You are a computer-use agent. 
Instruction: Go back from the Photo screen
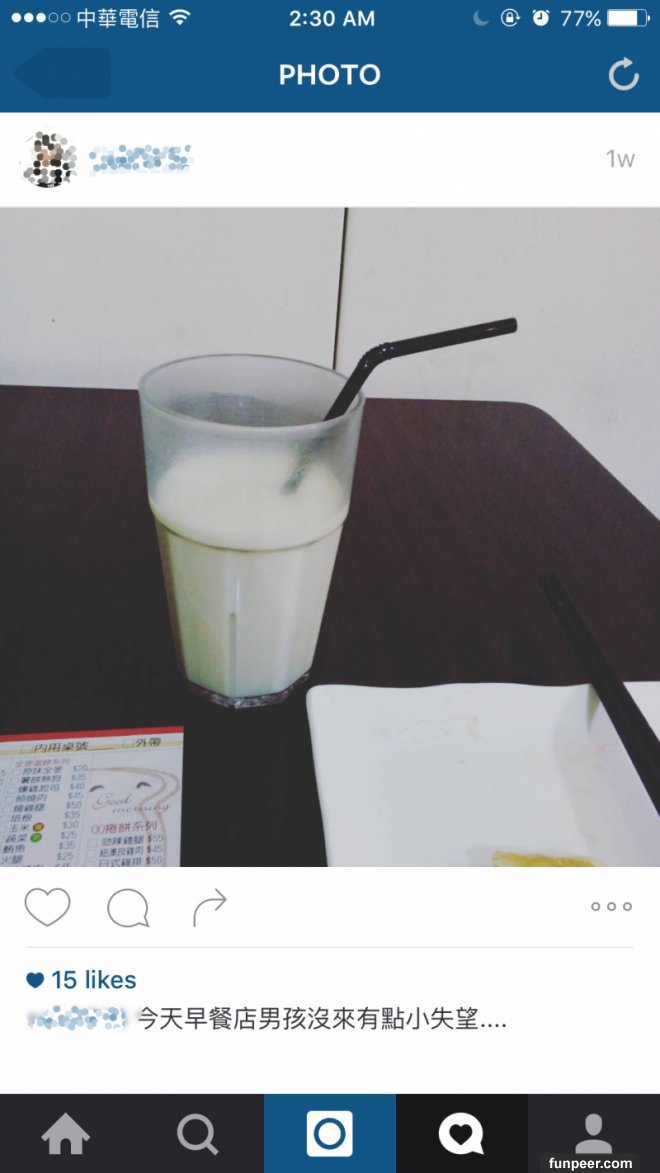pos(62,74)
